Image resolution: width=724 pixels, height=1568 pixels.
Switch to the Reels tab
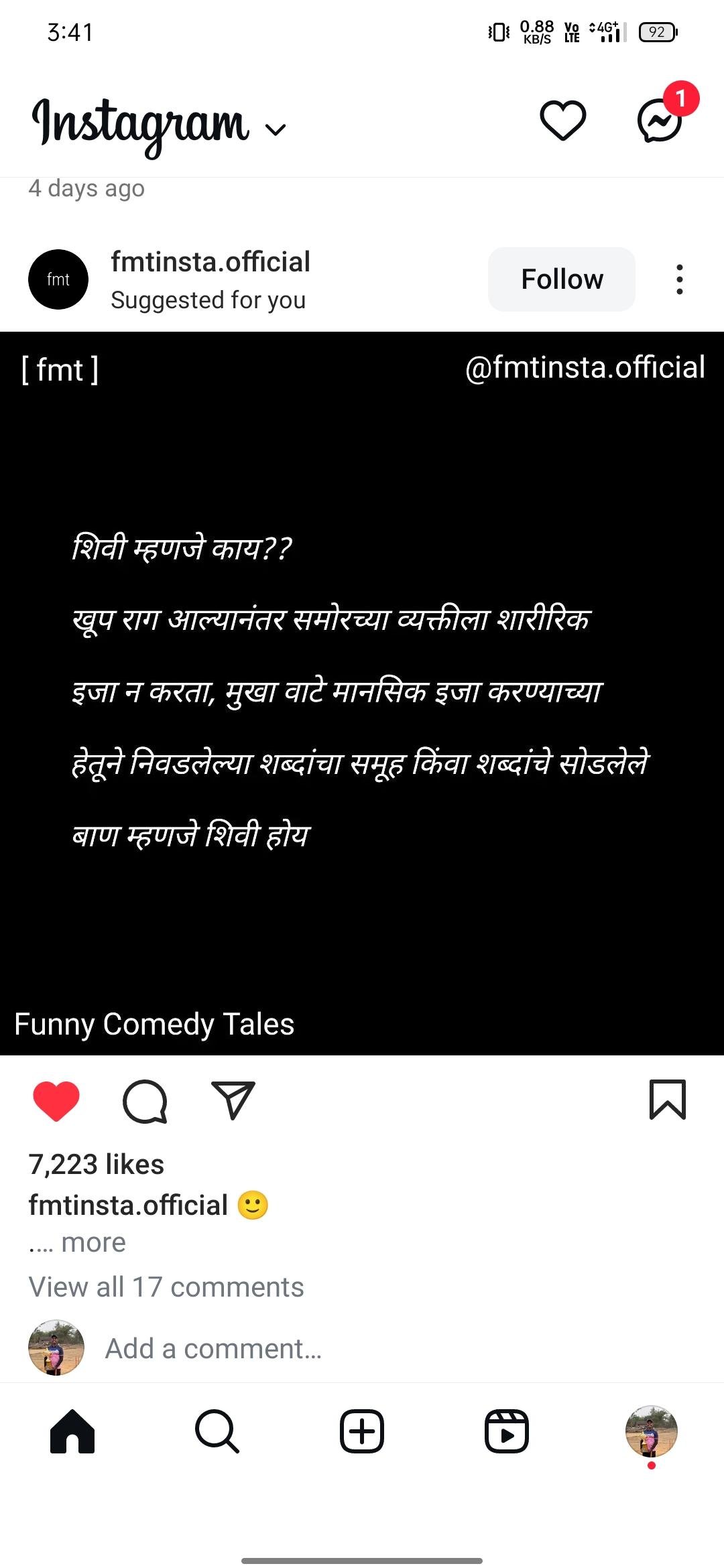click(x=507, y=1431)
